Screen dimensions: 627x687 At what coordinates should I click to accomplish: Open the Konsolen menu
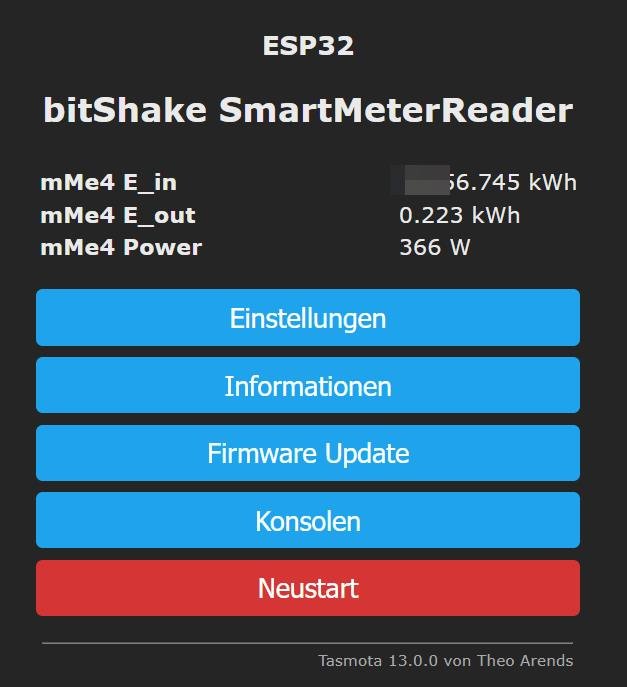pos(308,521)
